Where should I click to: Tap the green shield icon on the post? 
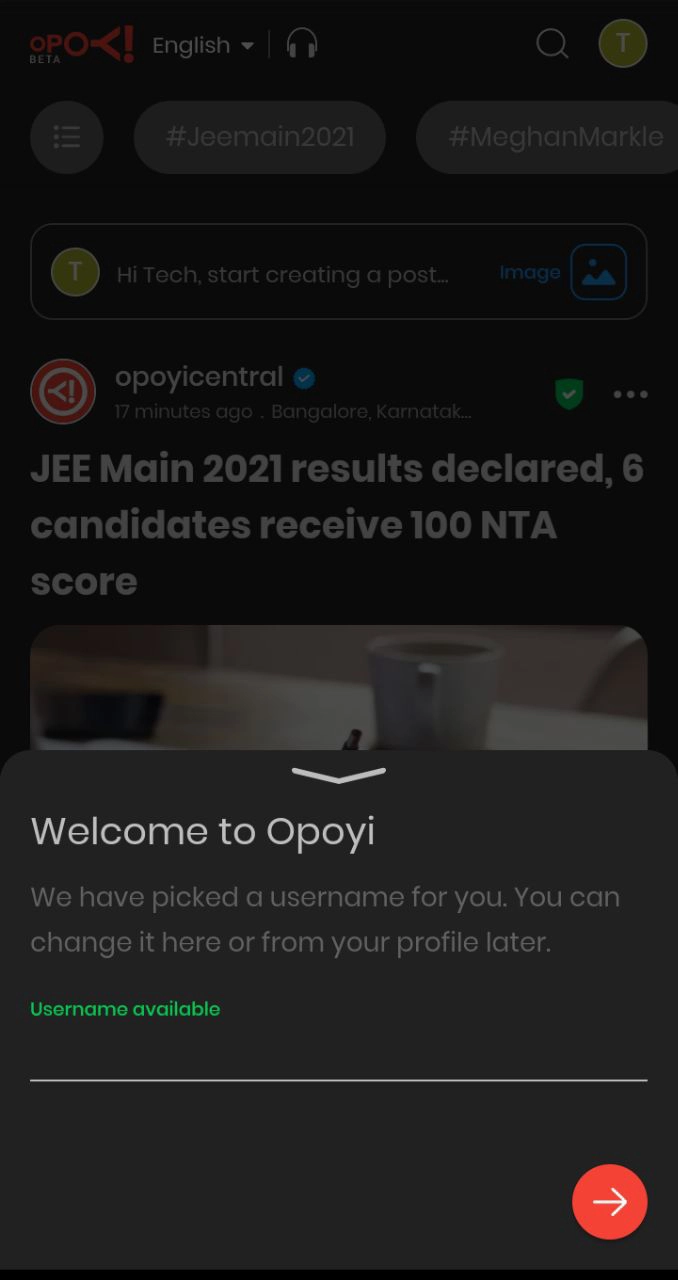pyautogui.click(x=569, y=394)
